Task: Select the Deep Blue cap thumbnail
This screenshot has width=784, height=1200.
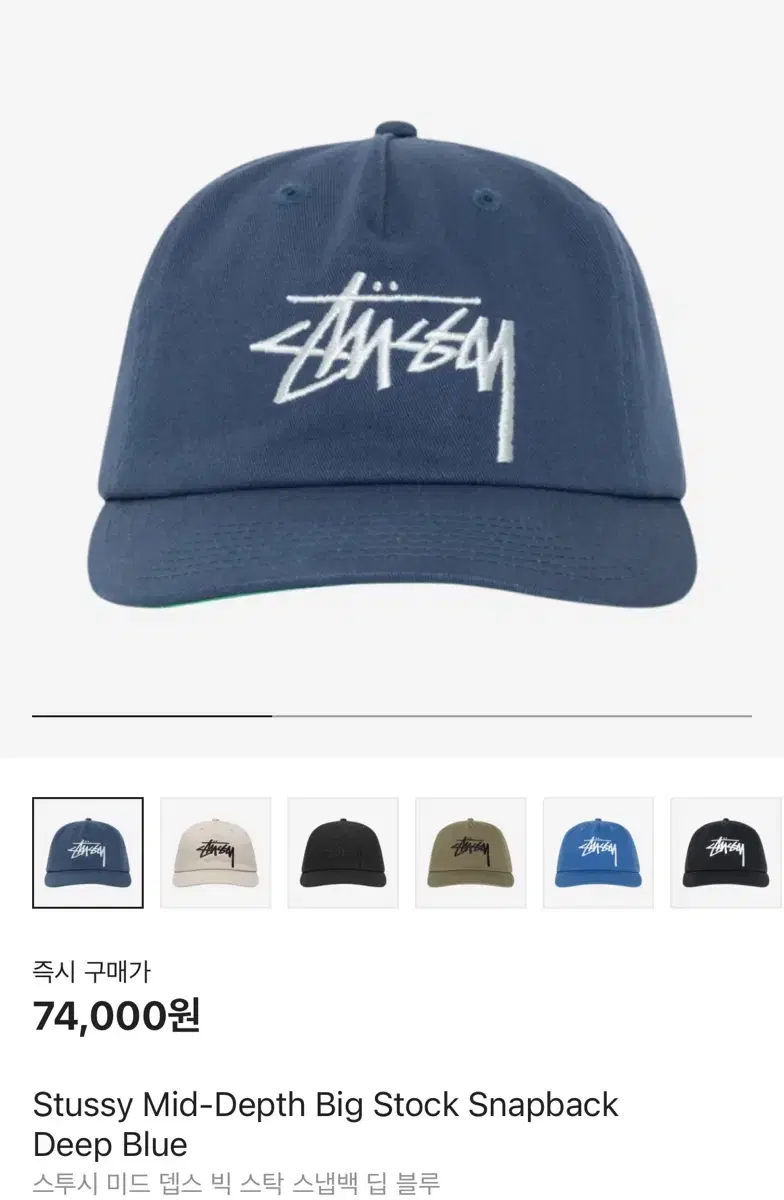Action: (87, 851)
